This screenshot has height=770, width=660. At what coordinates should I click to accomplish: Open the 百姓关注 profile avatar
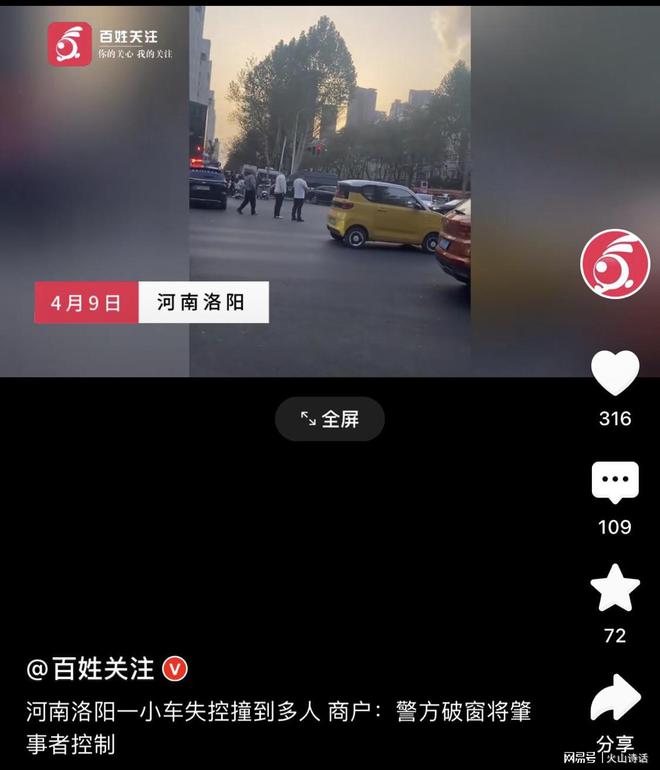click(615, 263)
